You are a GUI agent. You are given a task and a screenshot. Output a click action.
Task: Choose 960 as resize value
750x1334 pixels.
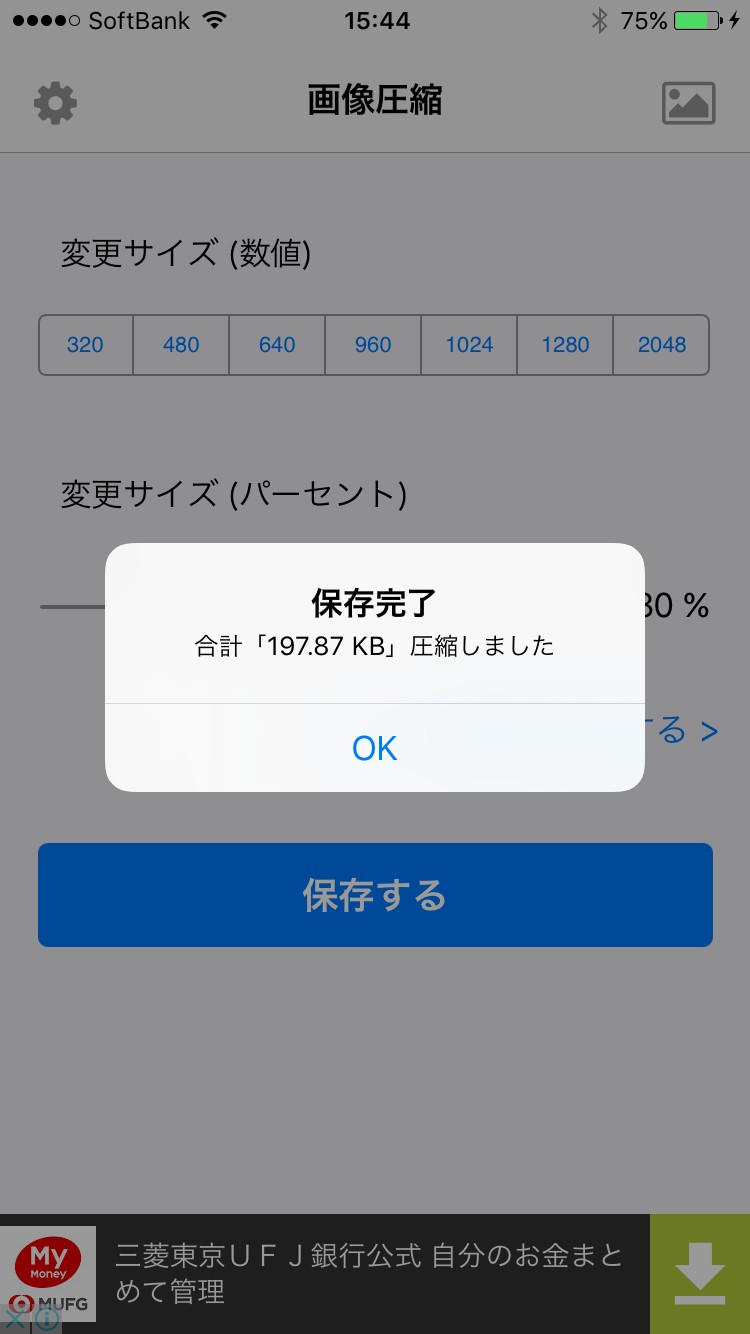coord(373,345)
